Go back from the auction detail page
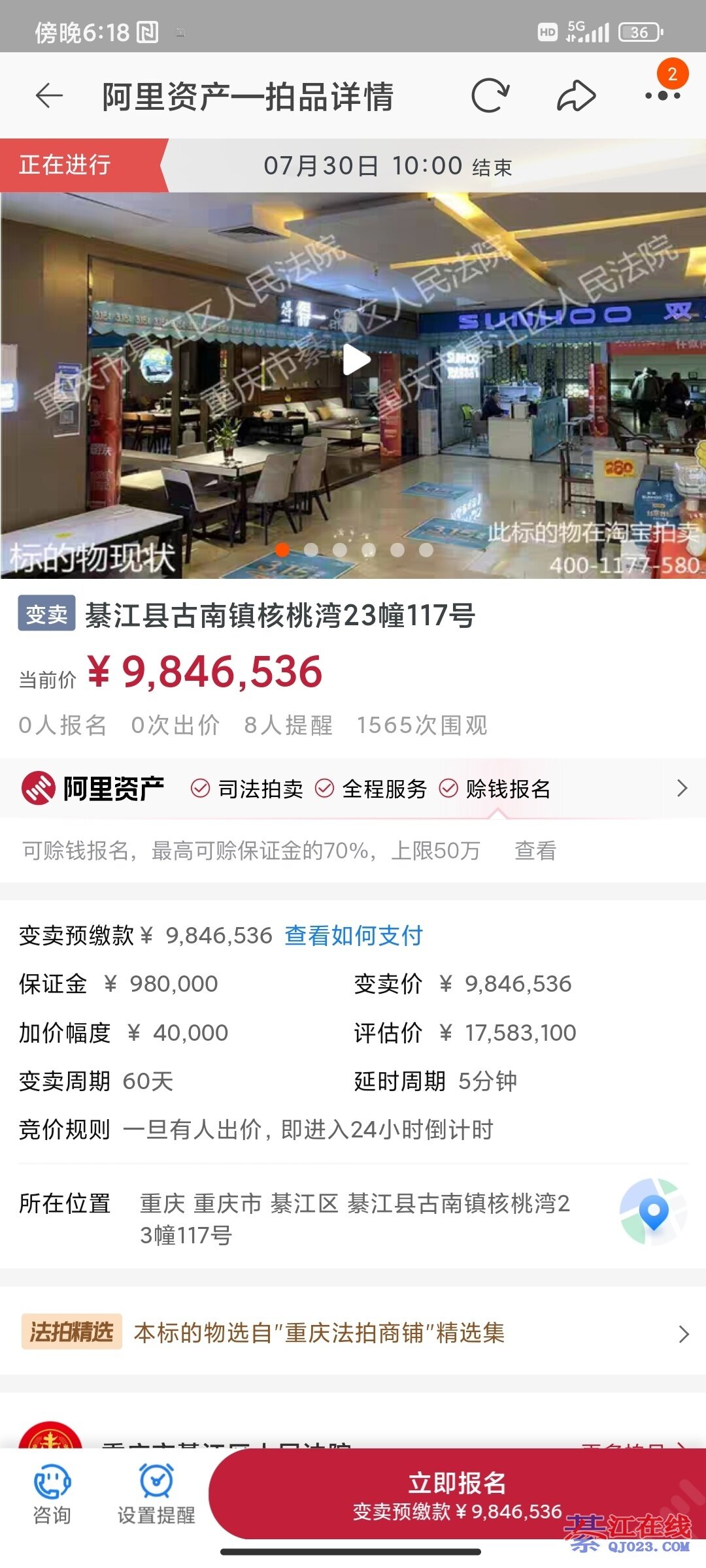Image resolution: width=706 pixels, height=1568 pixels. 49,96
